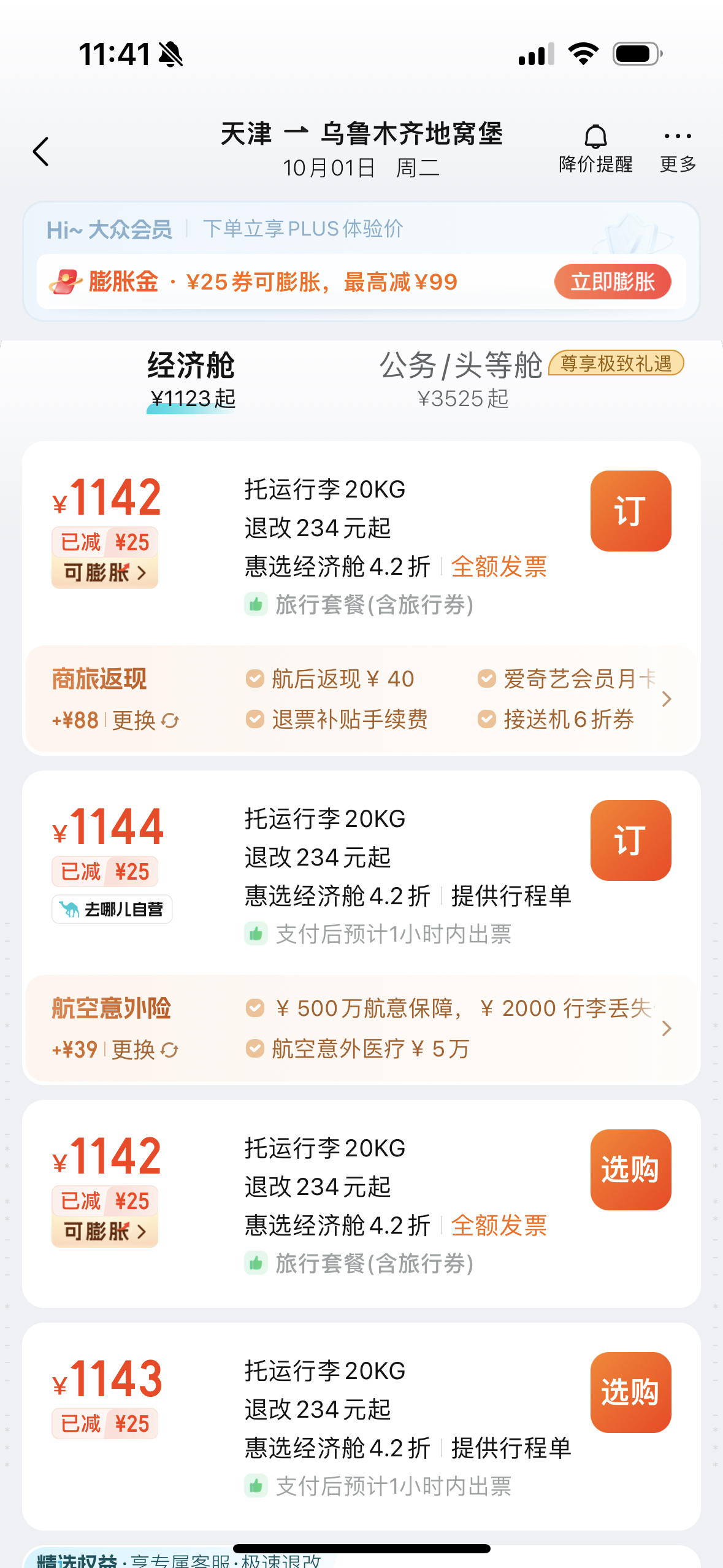
Task: Open 可膨胀 under the first ¥1142 price
Action: [105, 573]
